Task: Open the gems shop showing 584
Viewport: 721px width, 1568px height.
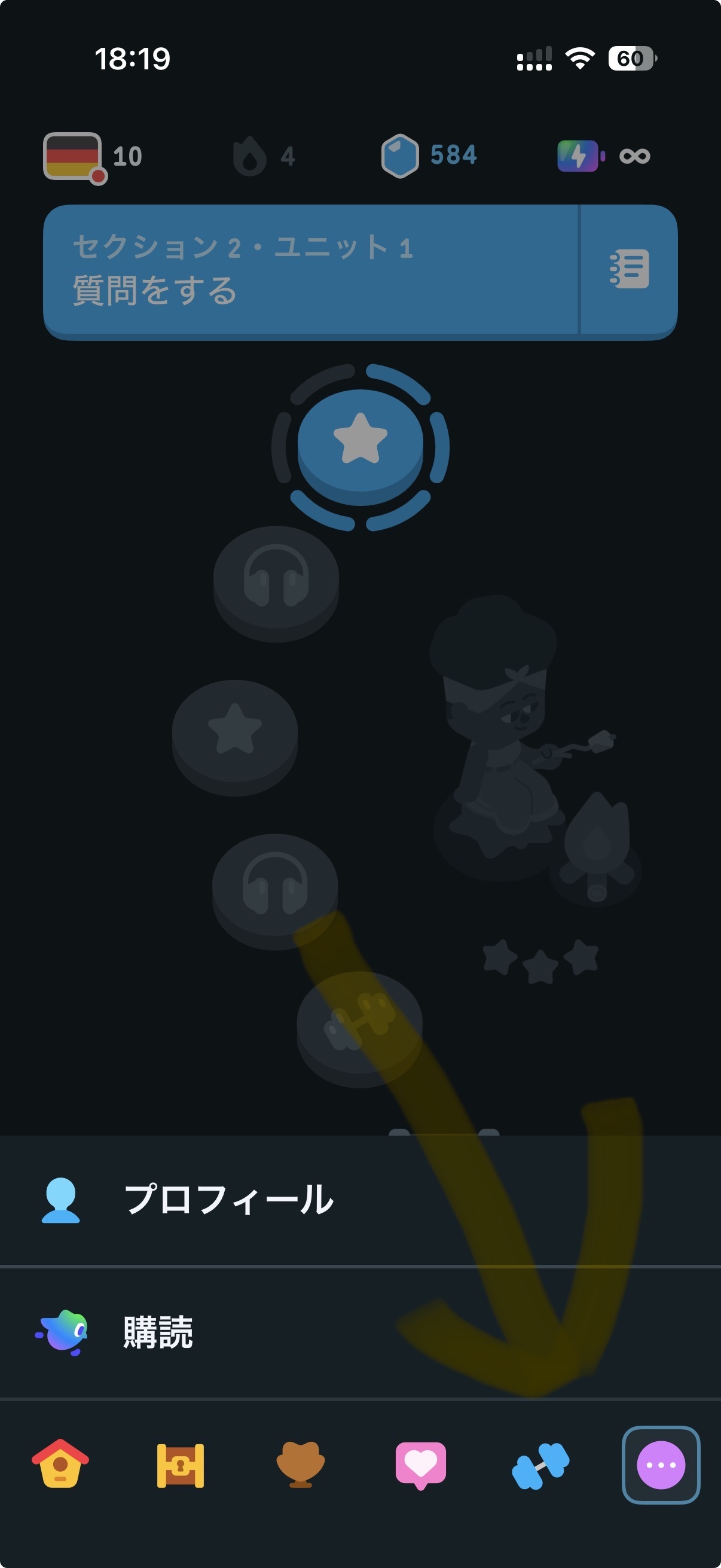Action: point(429,156)
